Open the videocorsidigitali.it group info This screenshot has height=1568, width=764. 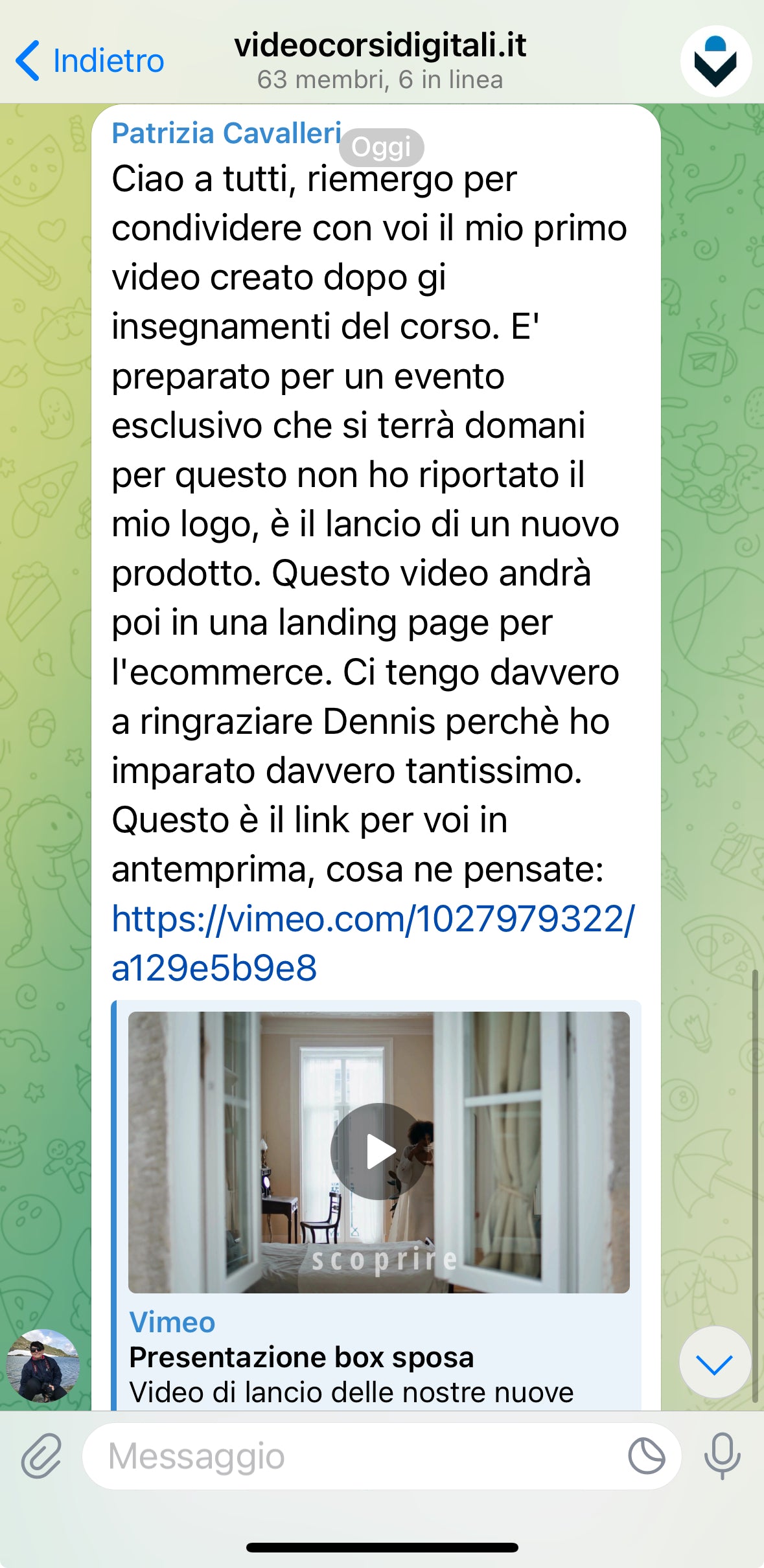(x=380, y=60)
